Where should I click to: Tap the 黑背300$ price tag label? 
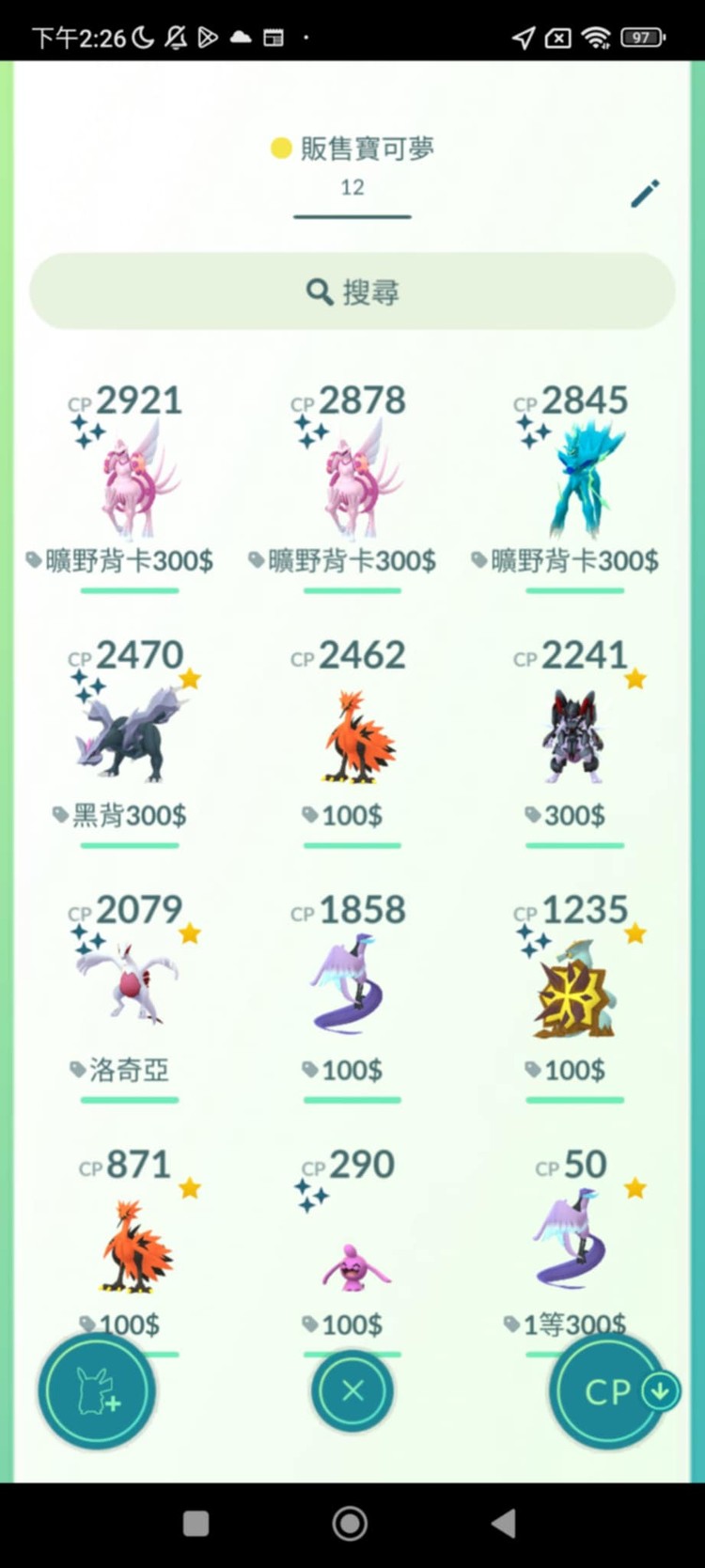click(130, 815)
